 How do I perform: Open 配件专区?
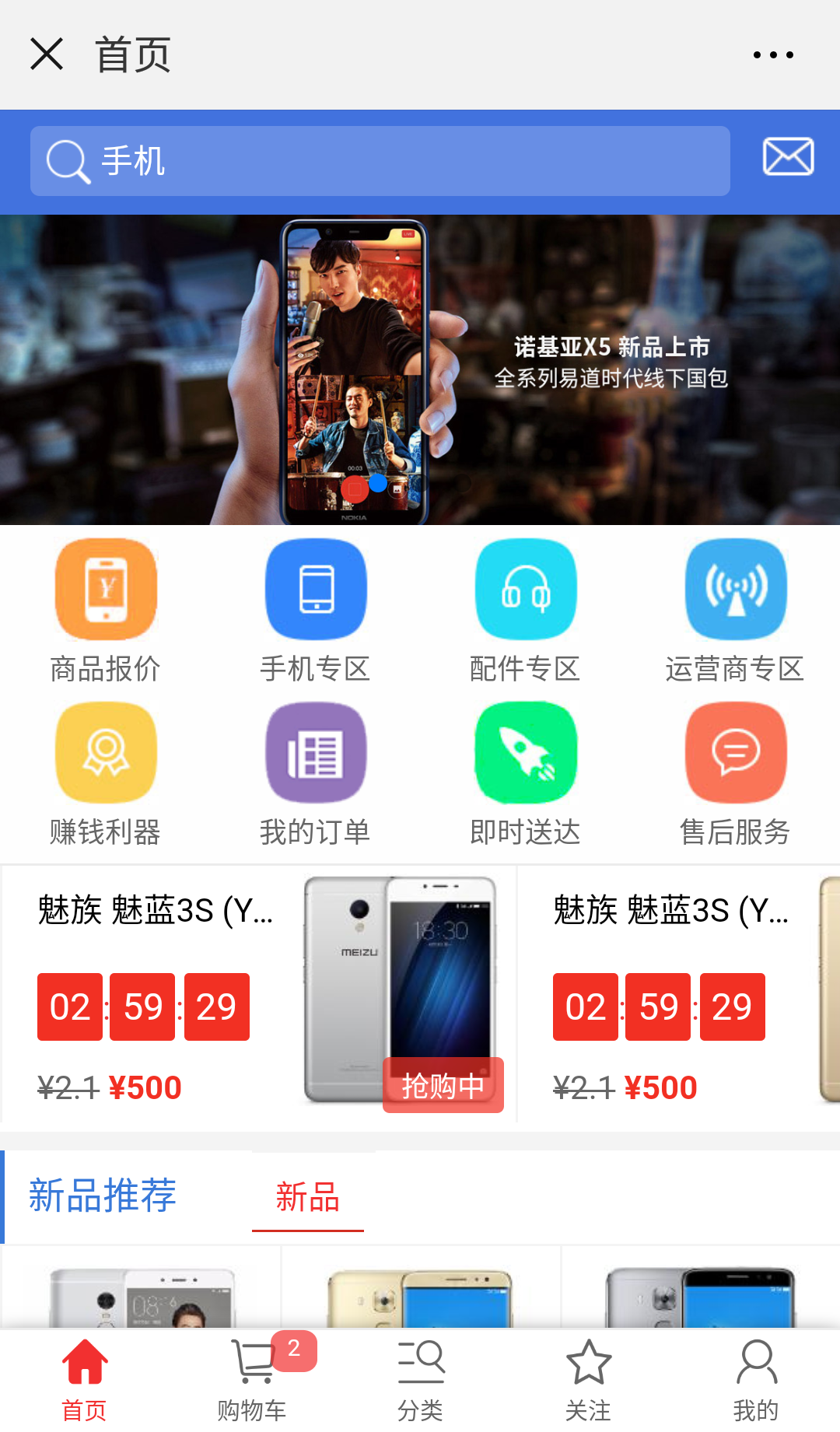click(x=525, y=611)
